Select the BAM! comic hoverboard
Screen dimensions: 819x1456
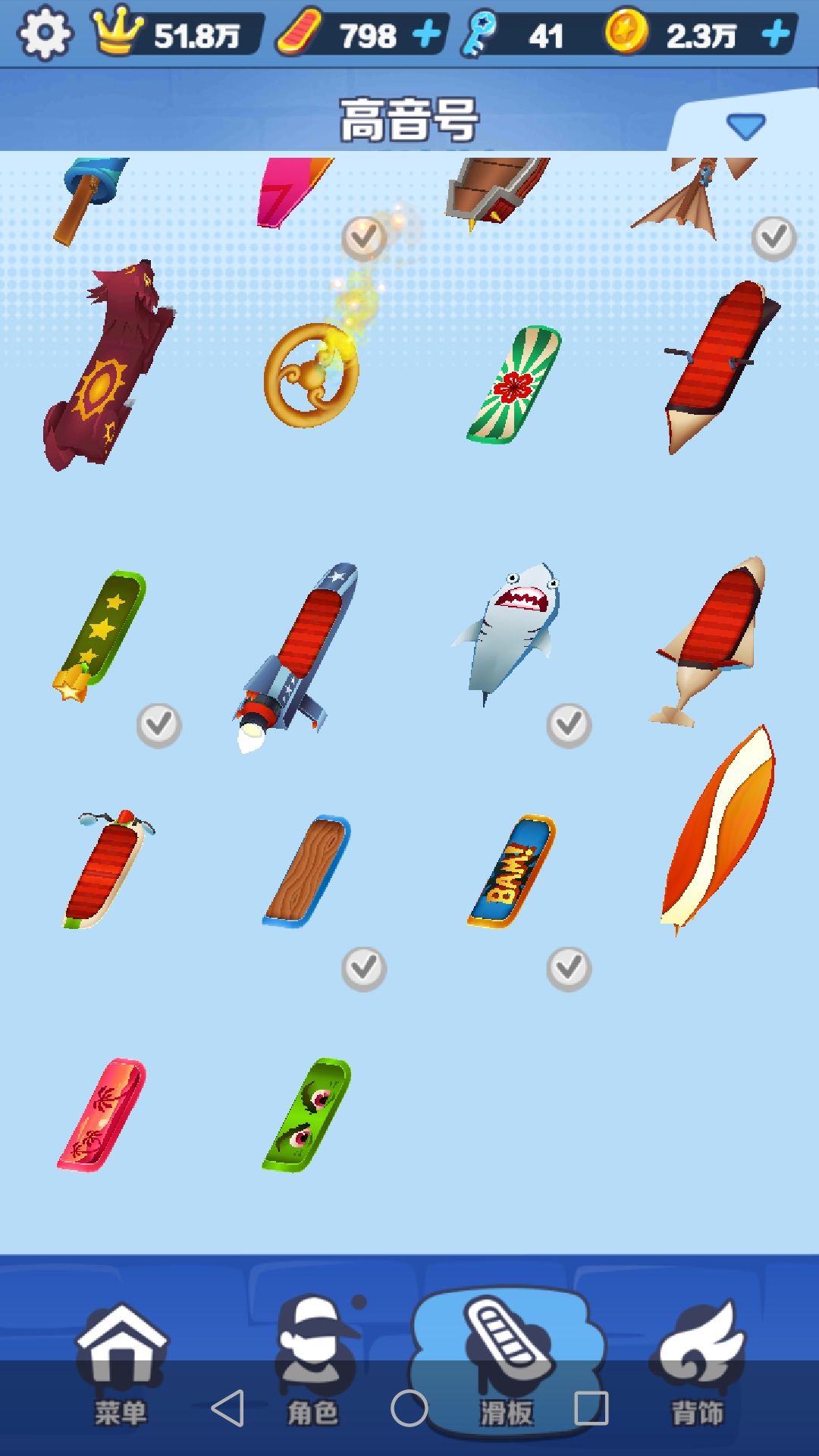(x=510, y=871)
